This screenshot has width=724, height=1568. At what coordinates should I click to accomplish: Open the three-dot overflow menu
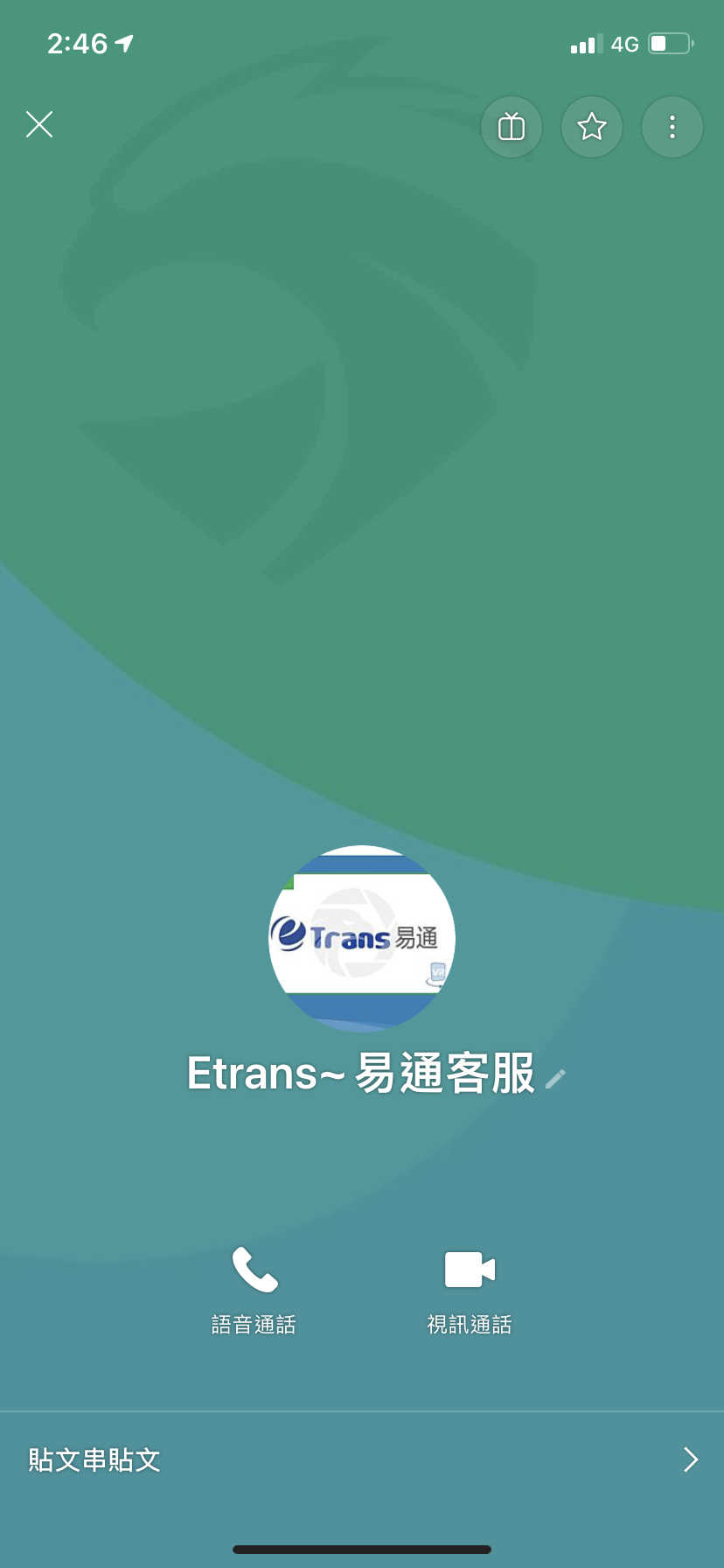[672, 127]
